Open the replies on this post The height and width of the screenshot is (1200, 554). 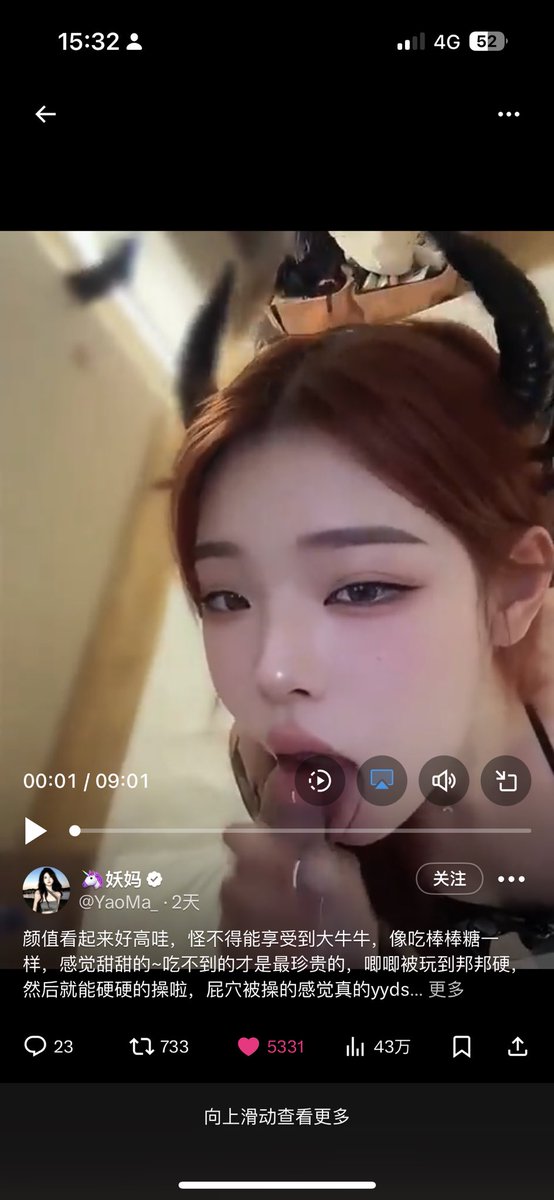[x=48, y=1046]
